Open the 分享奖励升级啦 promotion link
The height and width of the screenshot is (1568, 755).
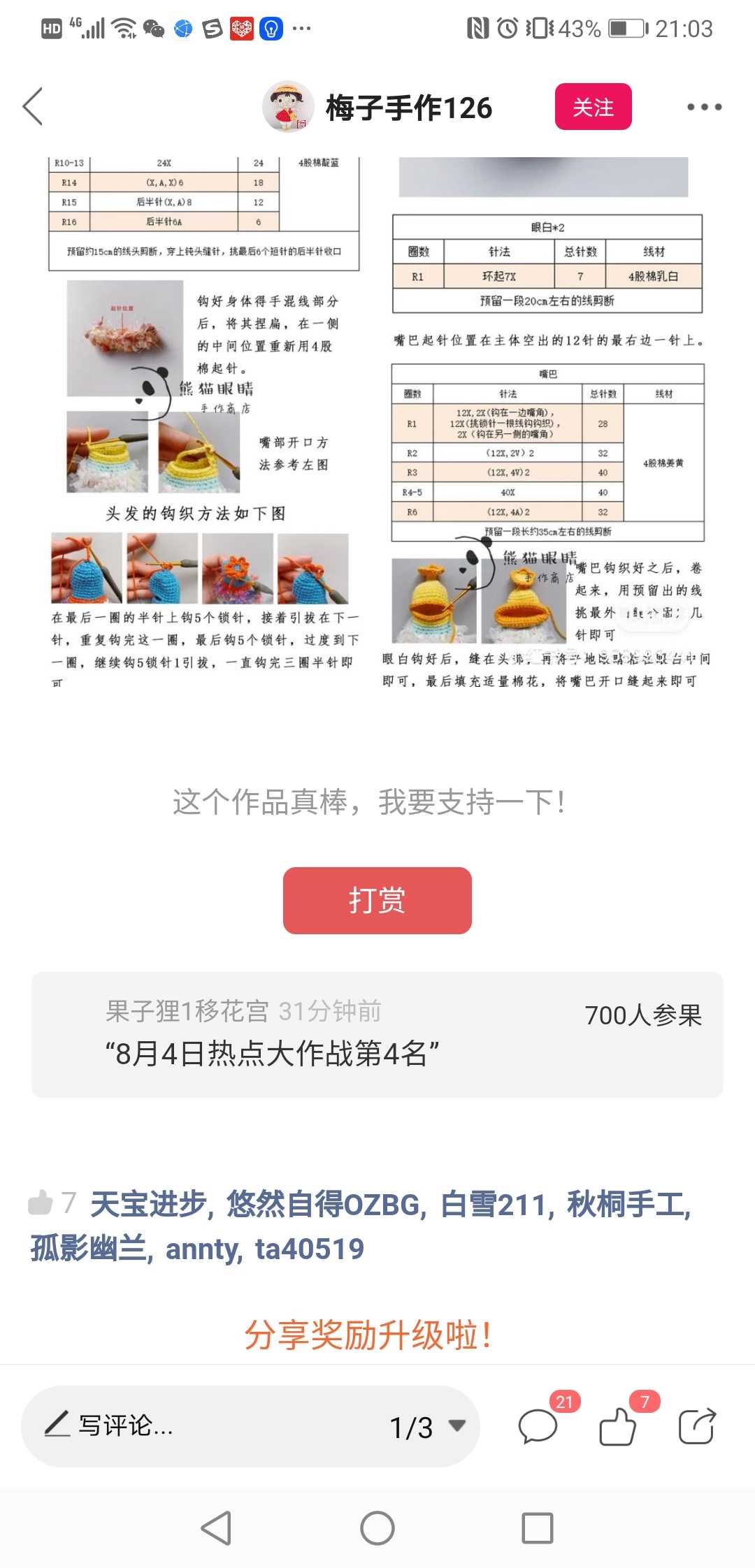click(x=368, y=1335)
